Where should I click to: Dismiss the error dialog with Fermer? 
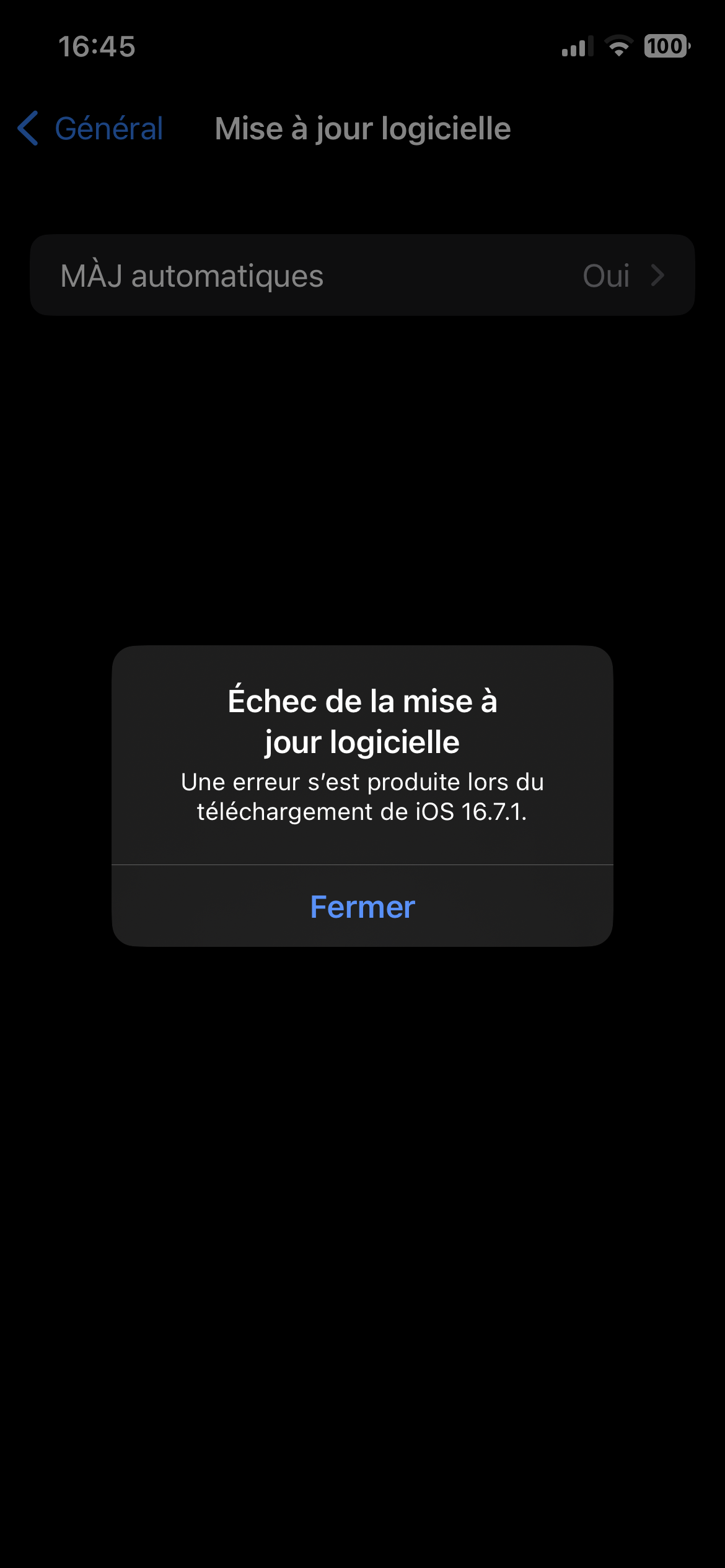point(362,907)
